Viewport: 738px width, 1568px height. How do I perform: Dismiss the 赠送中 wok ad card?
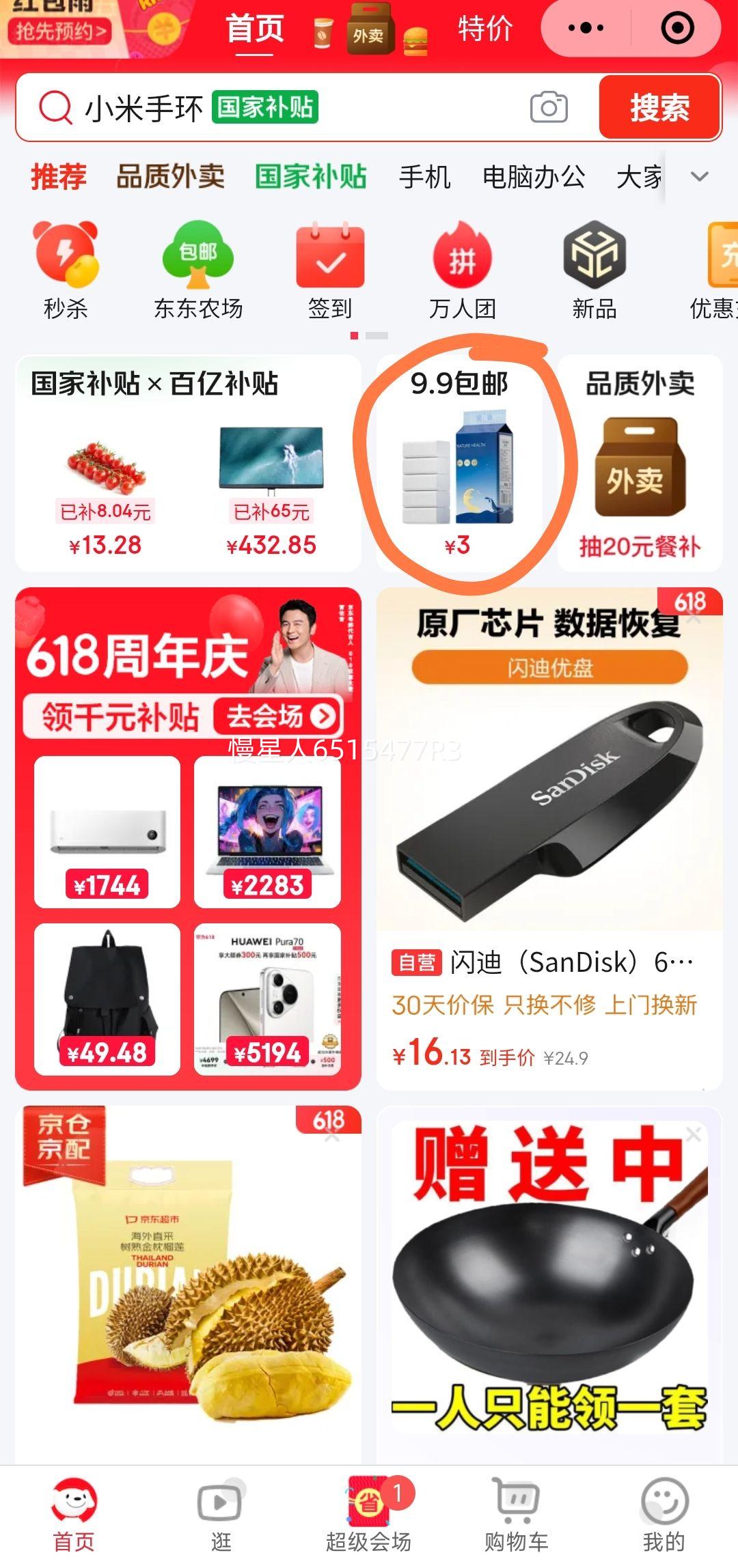(694, 1134)
